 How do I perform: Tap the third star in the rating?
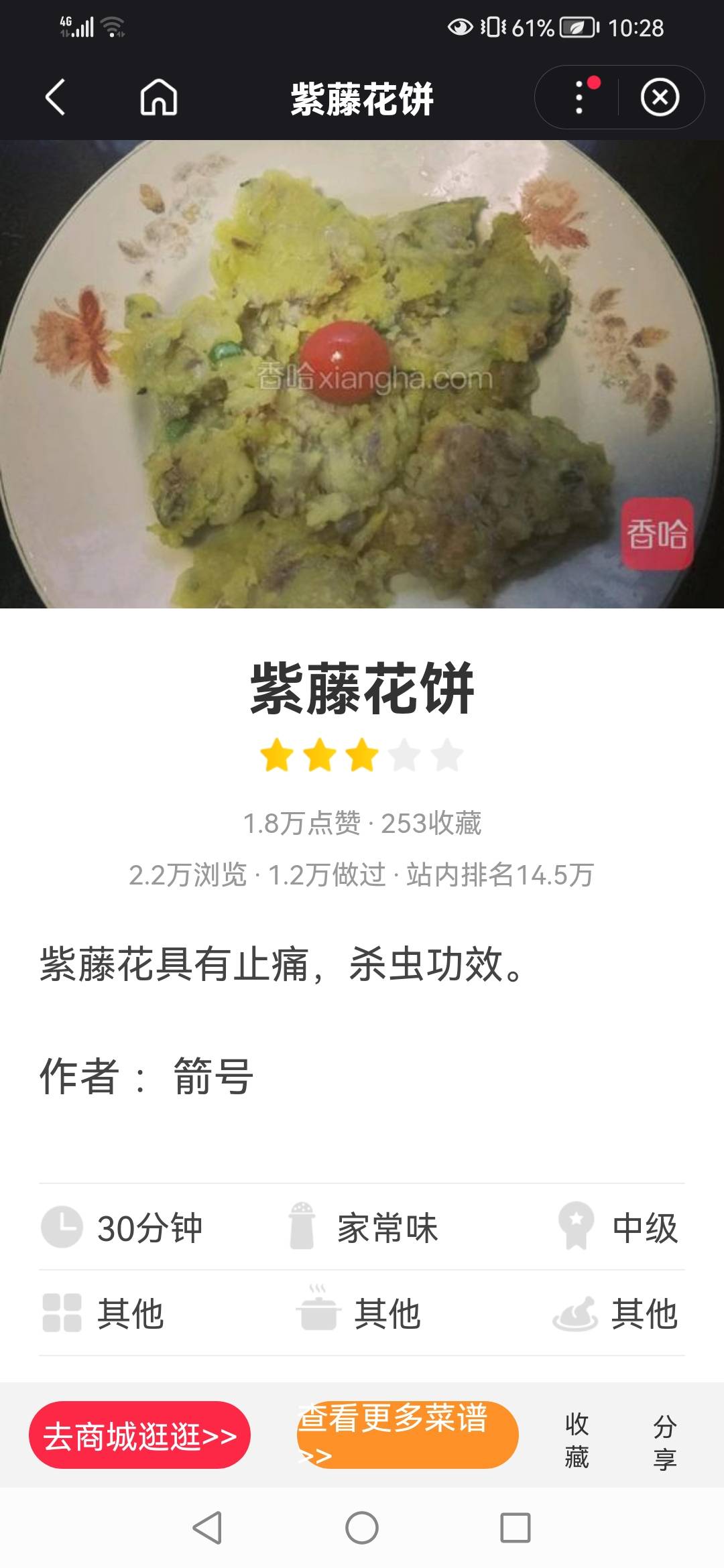tap(362, 756)
